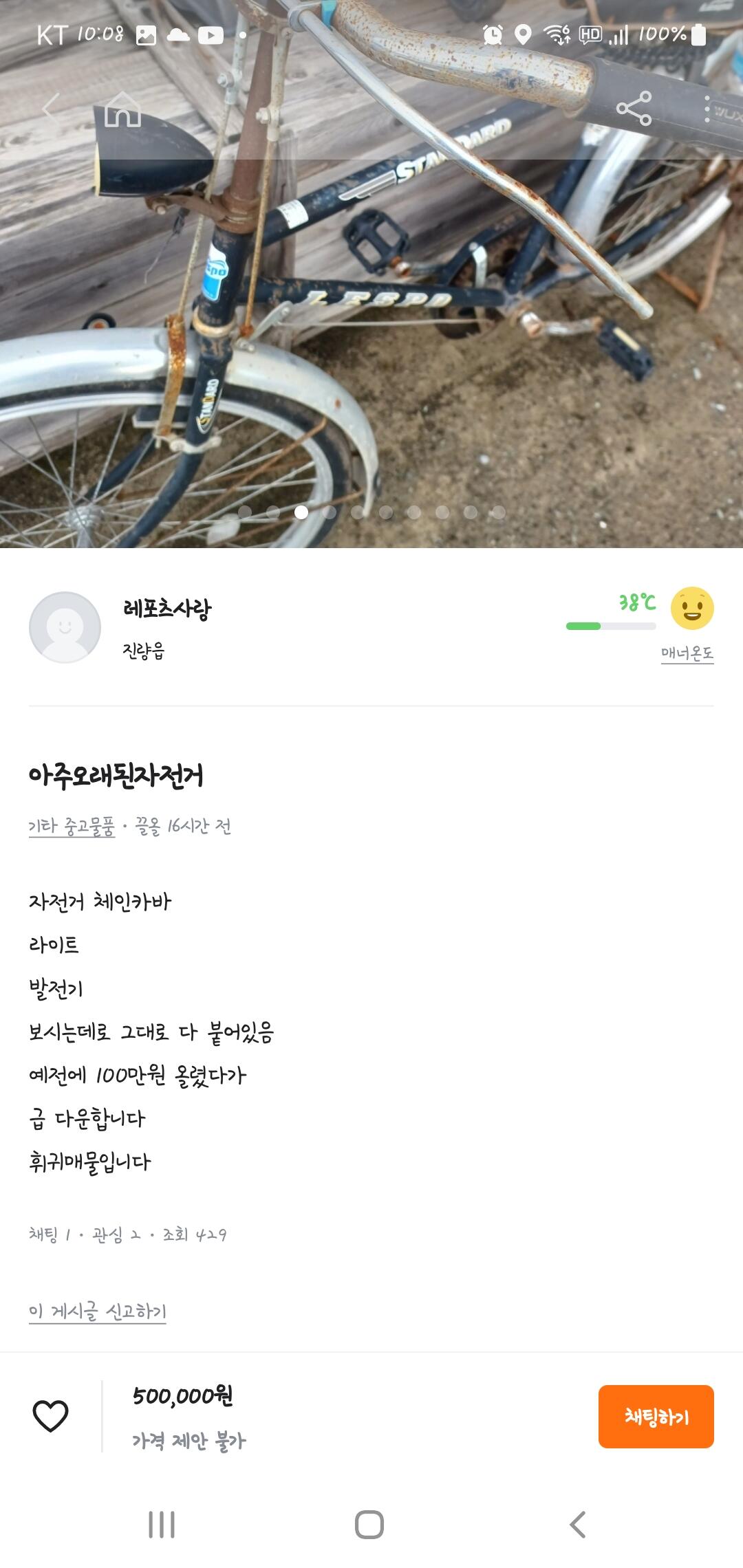Go back using the top arrow
Image resolution: width=743 pixels, height=1568 pixels.
(x=52, y=109)
